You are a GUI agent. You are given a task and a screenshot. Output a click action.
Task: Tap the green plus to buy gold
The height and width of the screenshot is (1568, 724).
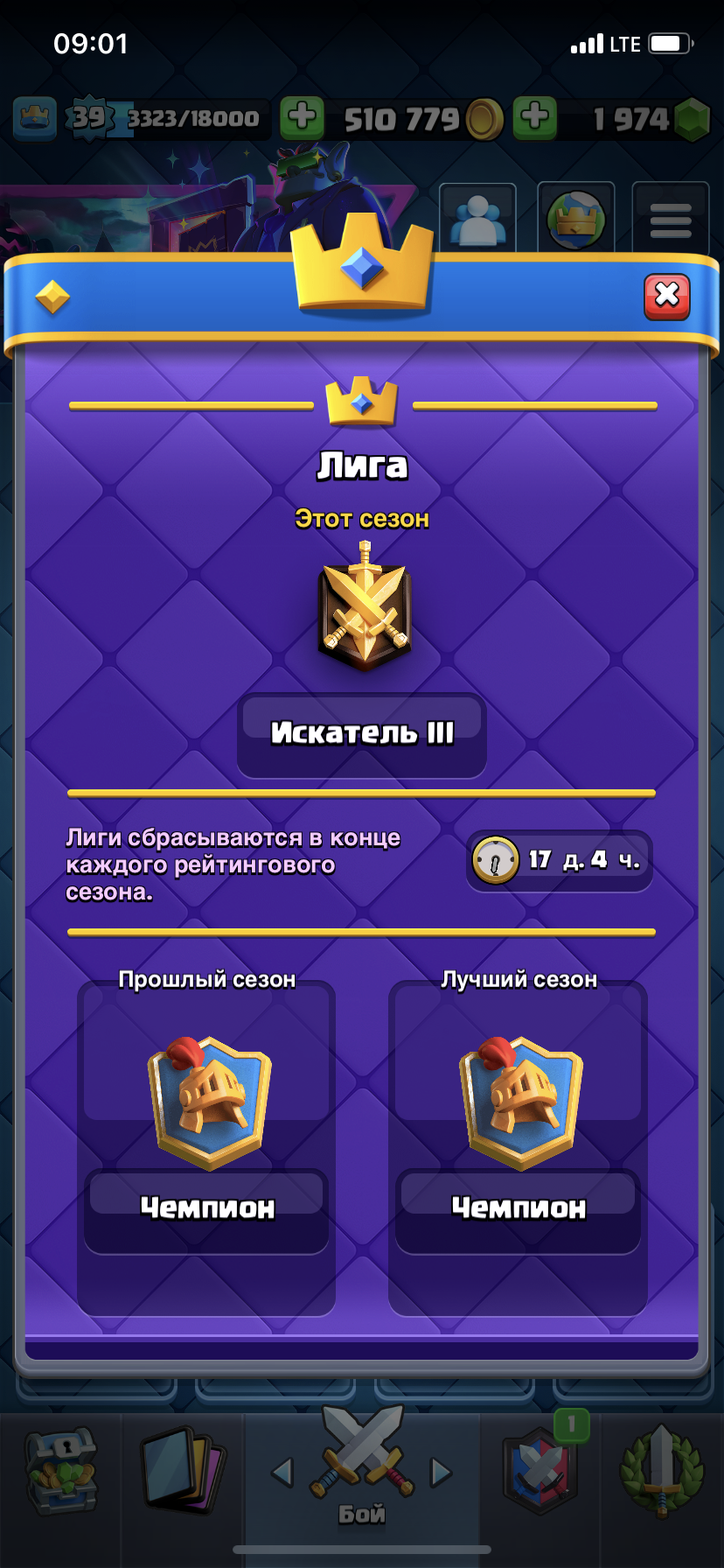click(x=302, y=117)
